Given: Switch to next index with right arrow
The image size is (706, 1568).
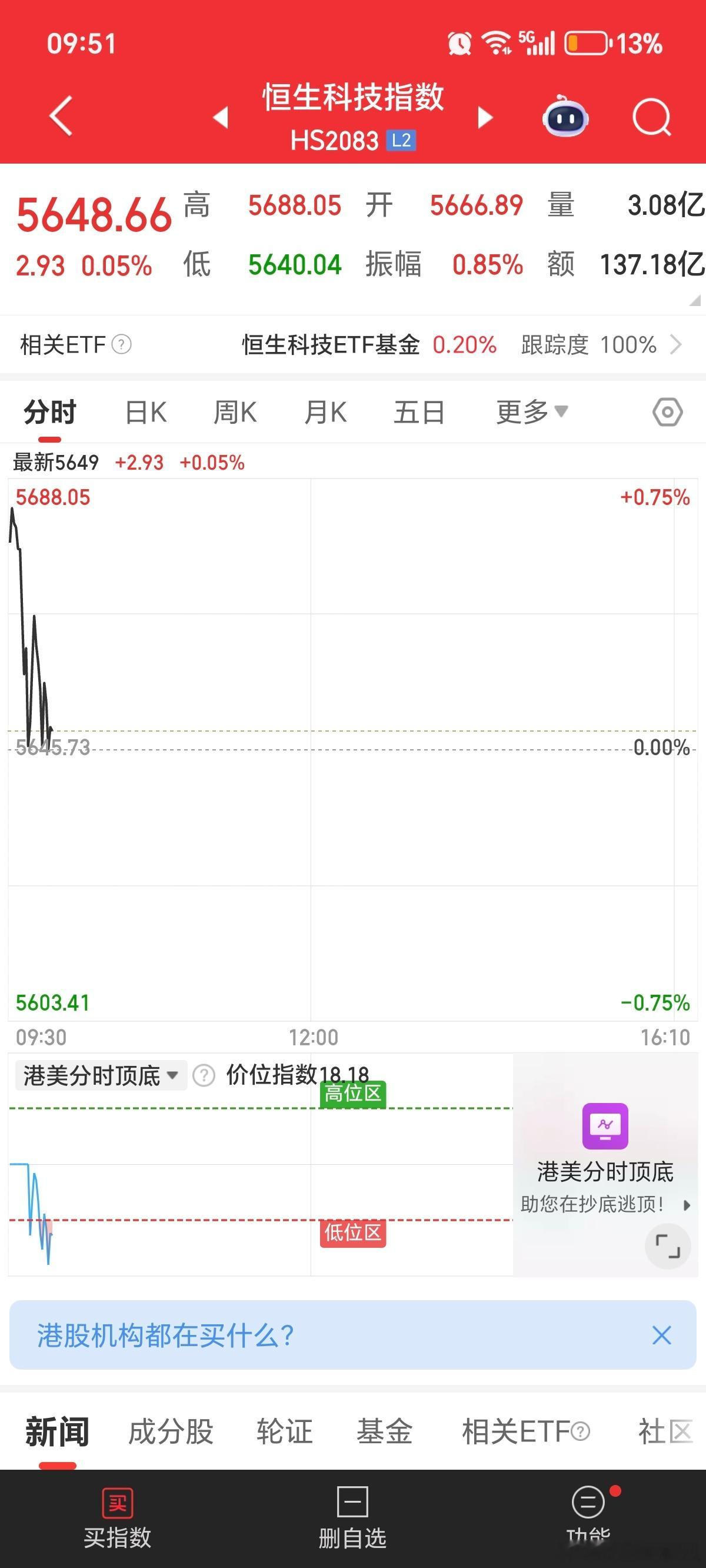Looking at the screenshot, I should [484, 118].
